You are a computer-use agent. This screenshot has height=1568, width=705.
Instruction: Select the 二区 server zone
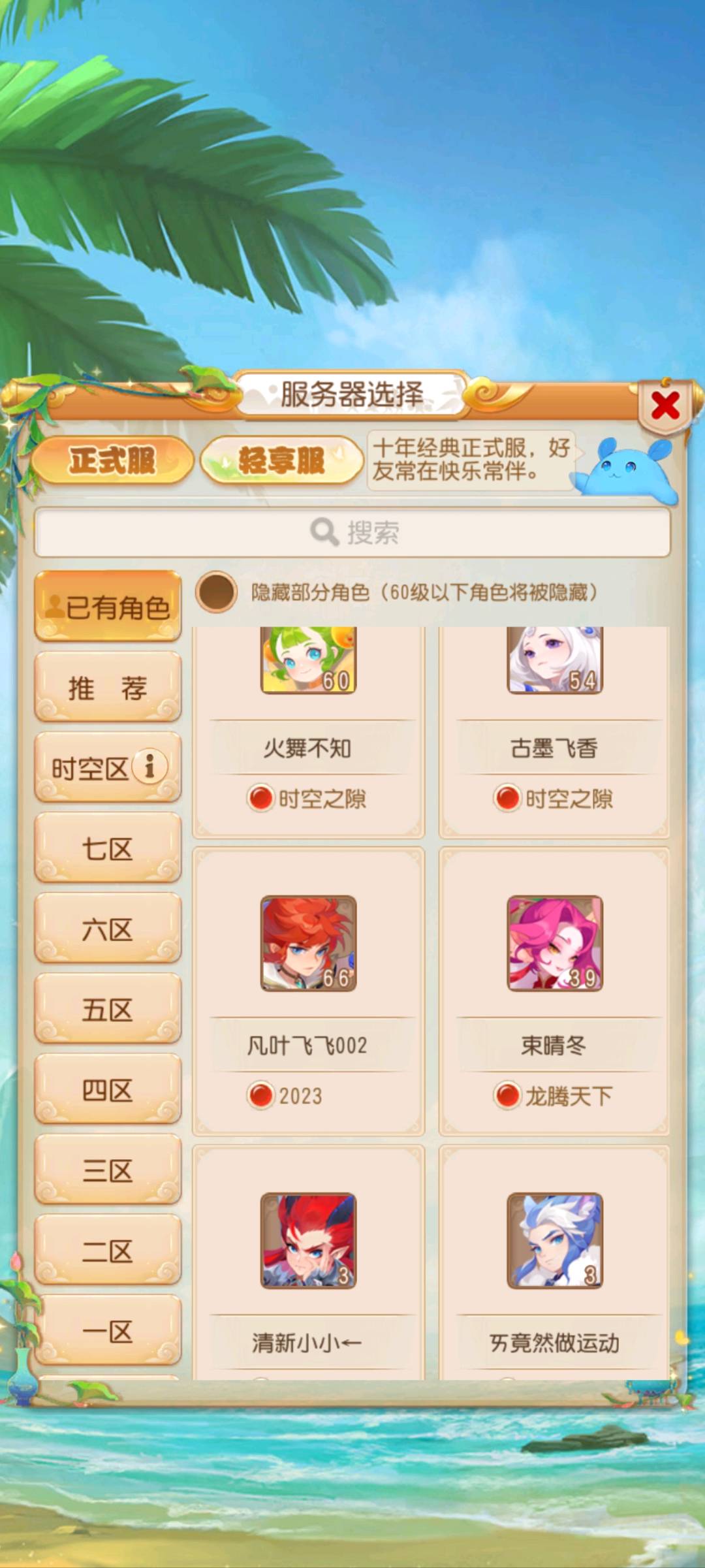click(x=108, y=1250)
